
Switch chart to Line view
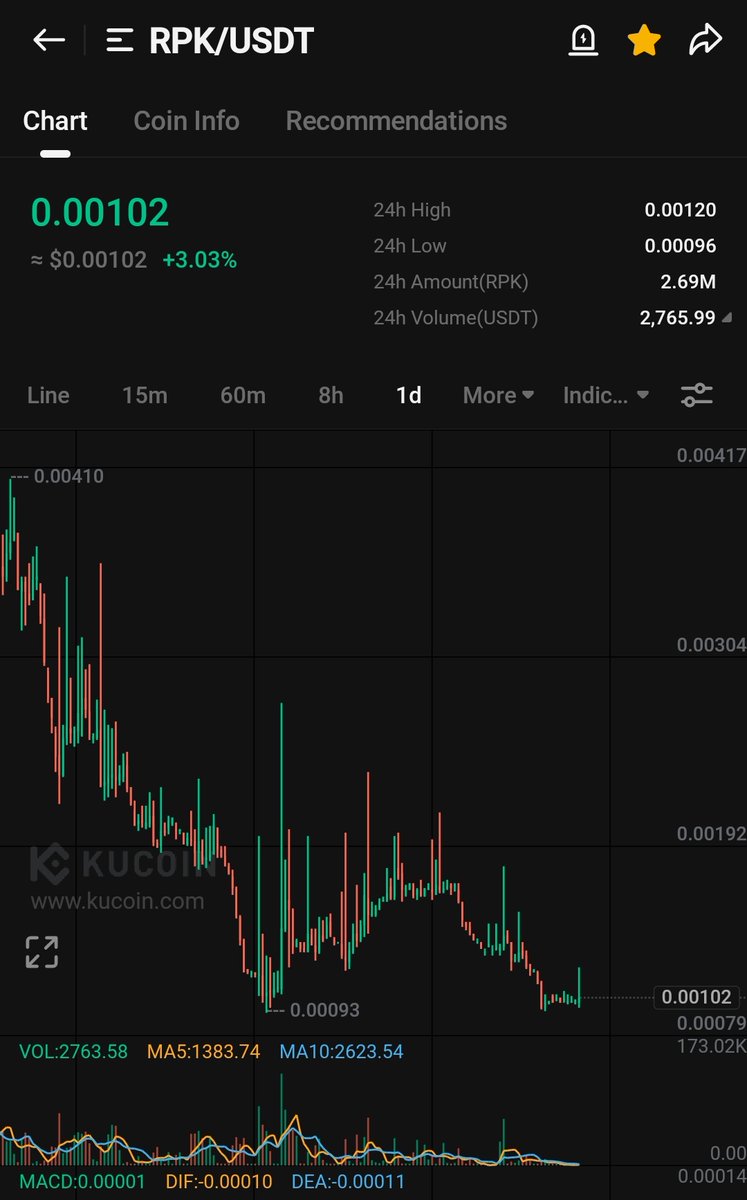(x=48, y=395)
